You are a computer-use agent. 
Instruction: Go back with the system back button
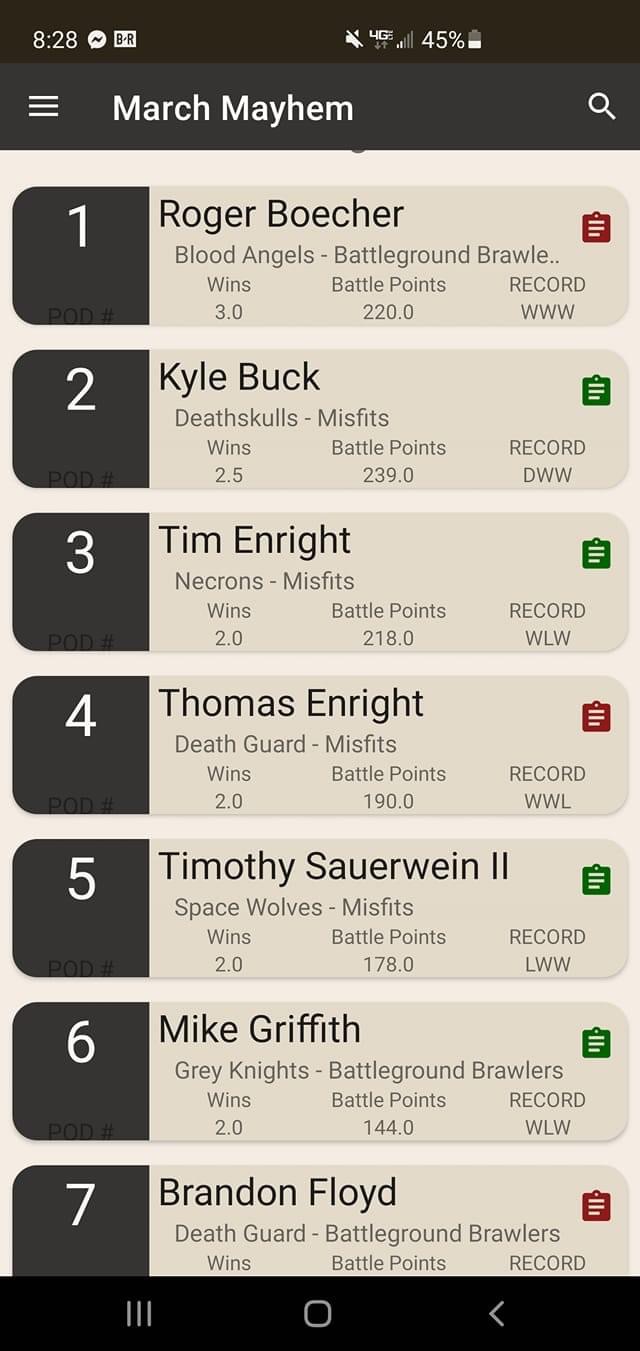pyautogui.click(x=497, y=1313)
